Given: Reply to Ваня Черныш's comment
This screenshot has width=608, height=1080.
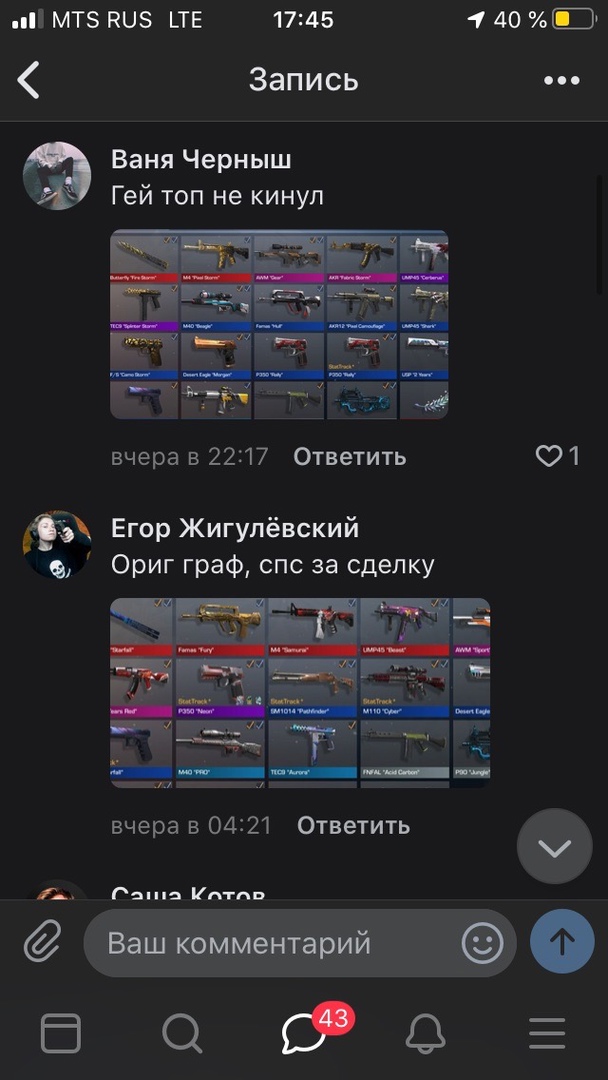Looking at the screenshot, I should coord(349,457).
